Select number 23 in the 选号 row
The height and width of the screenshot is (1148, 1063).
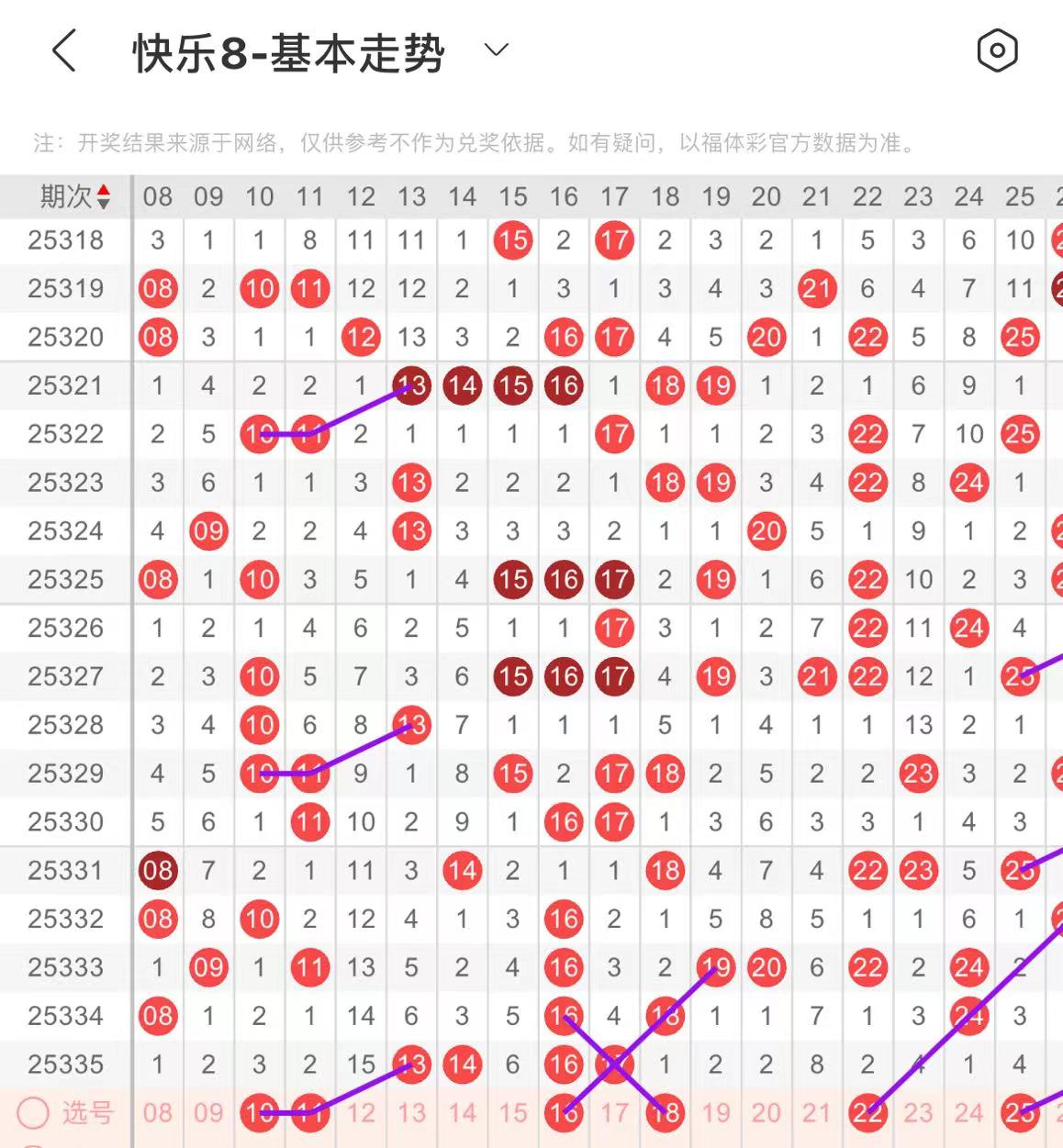918,1113
